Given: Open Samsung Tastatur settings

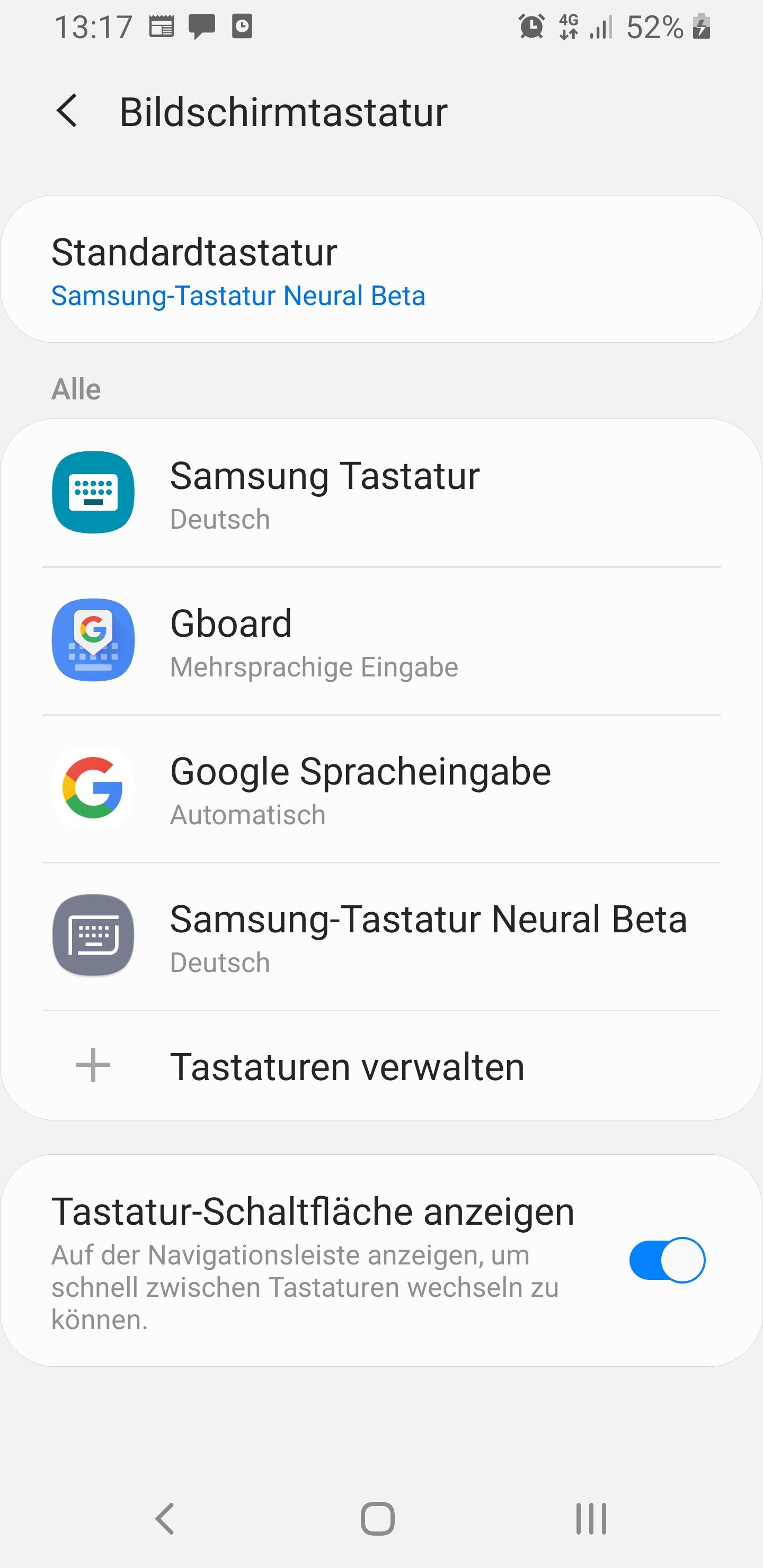Looking at the screenshot, I should tap(381, 494).
